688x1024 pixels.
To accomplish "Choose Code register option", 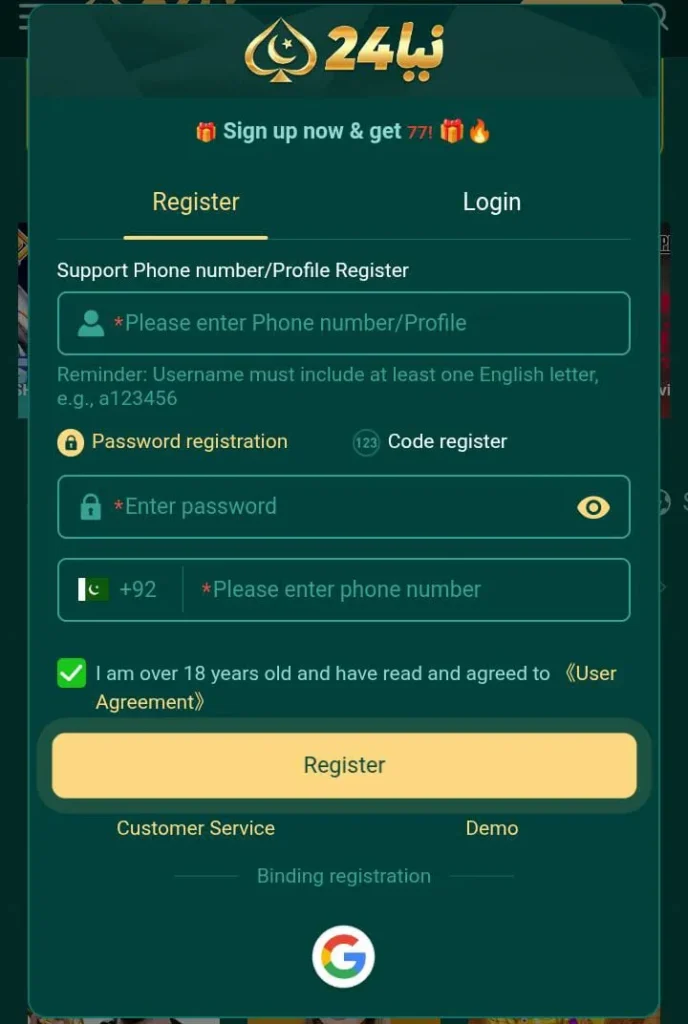I will [430, 442].
